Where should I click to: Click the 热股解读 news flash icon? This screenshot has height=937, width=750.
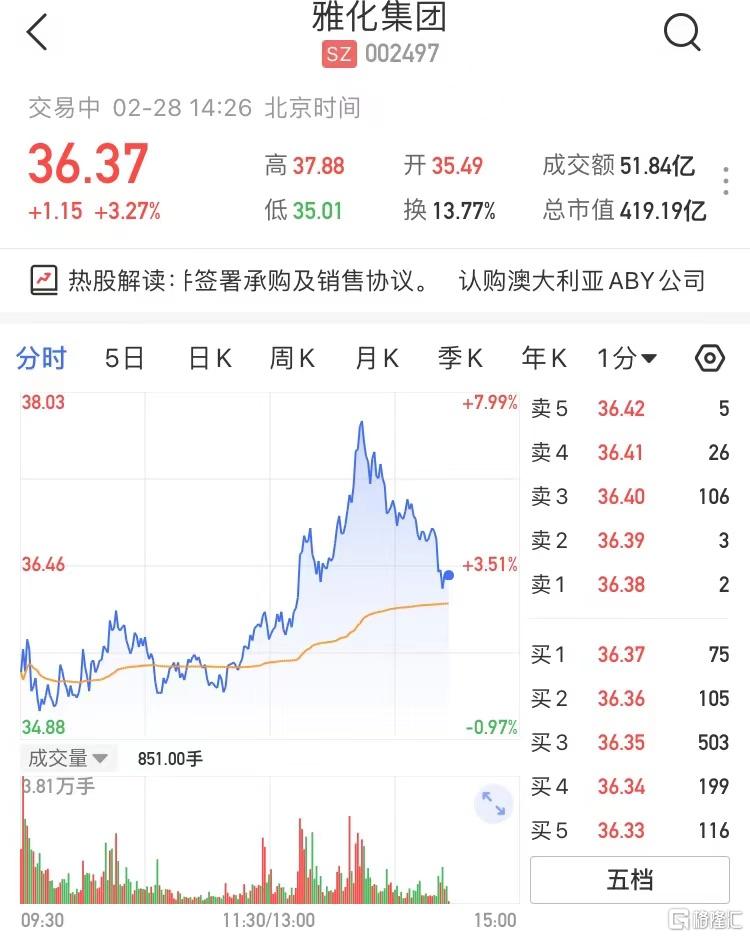[41, 281]
